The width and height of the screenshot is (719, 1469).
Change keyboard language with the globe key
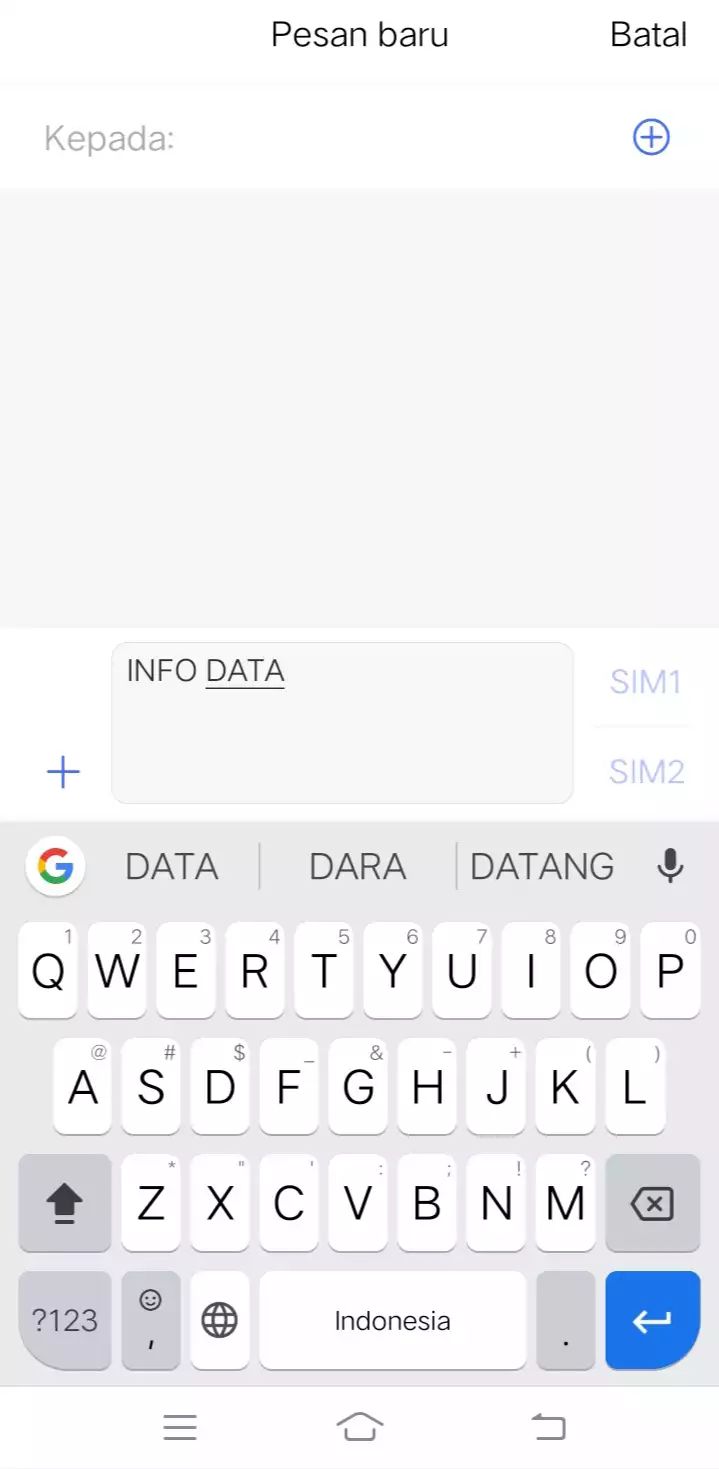219,1321
